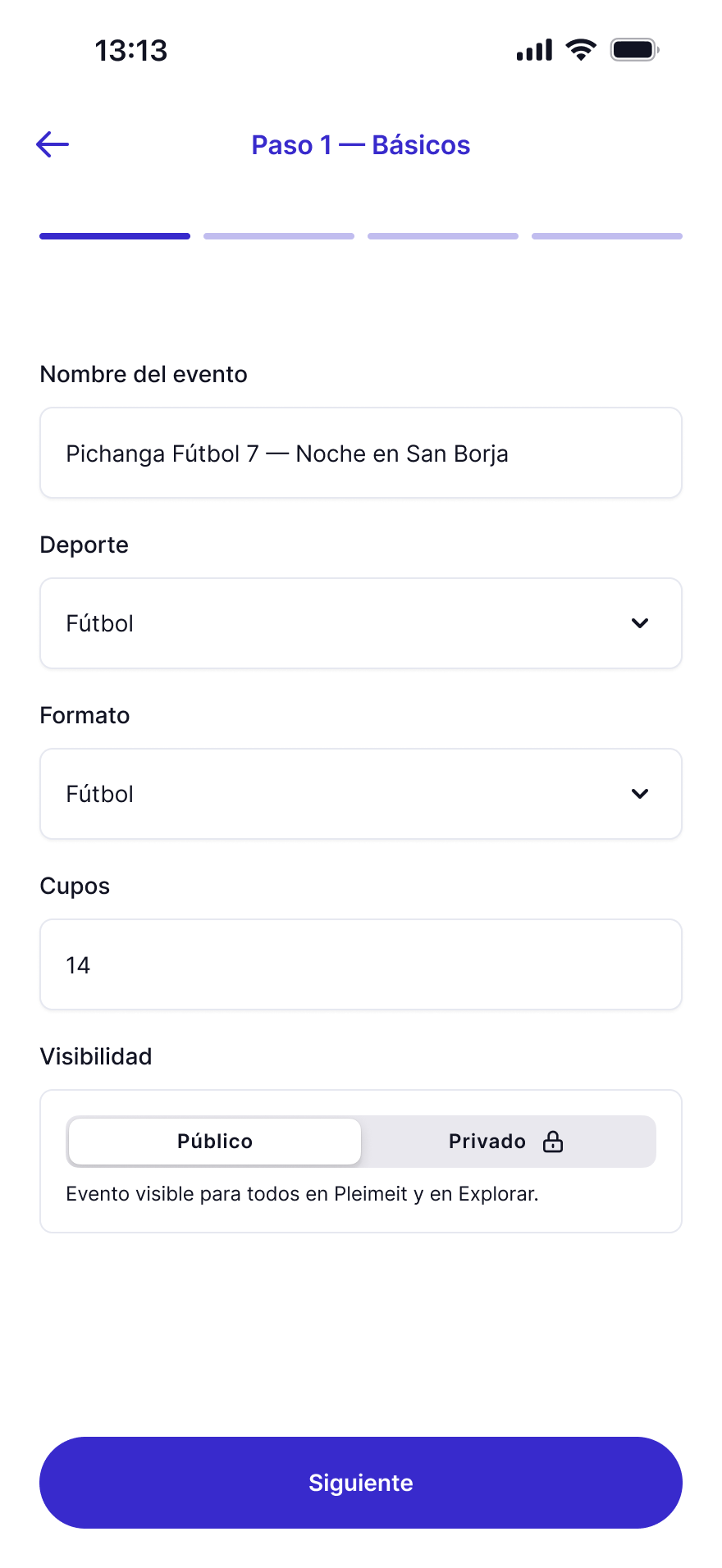
Task: Click the event name field showing Pichanga Fútbol 7
Action: coord(361,453)
